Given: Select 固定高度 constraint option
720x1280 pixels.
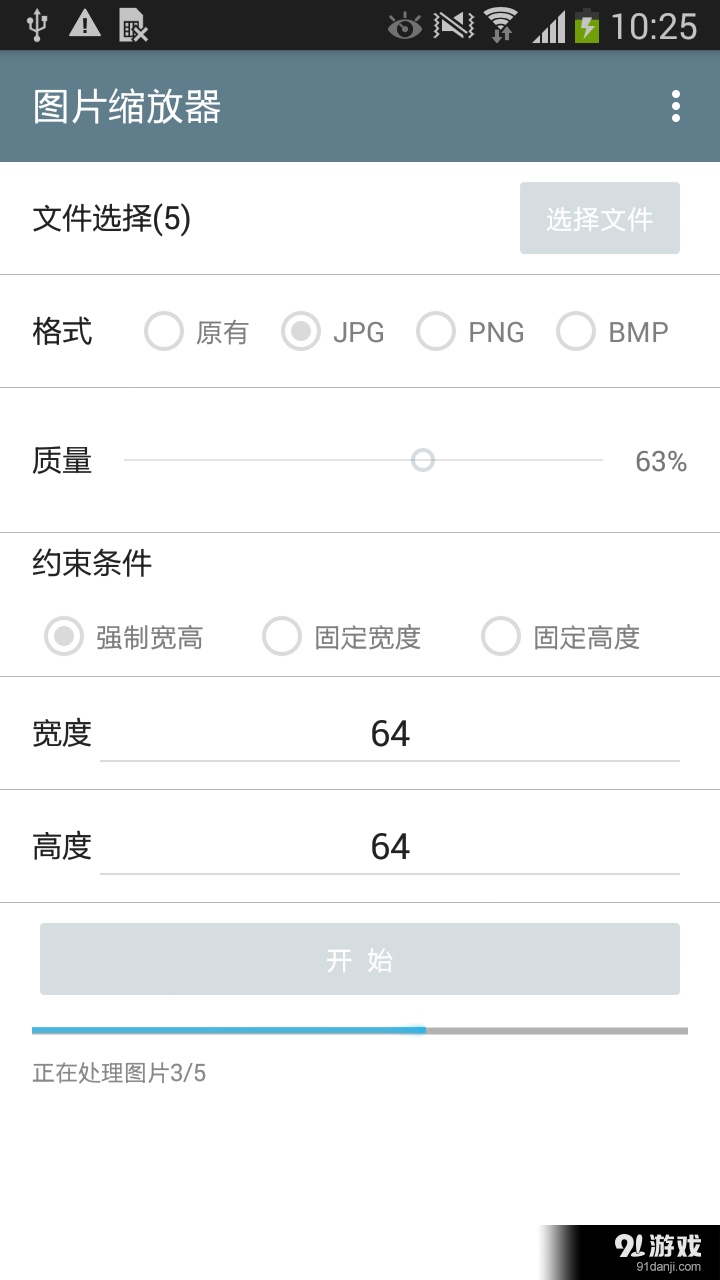Looking at the screenshot, I should (501, 636).
